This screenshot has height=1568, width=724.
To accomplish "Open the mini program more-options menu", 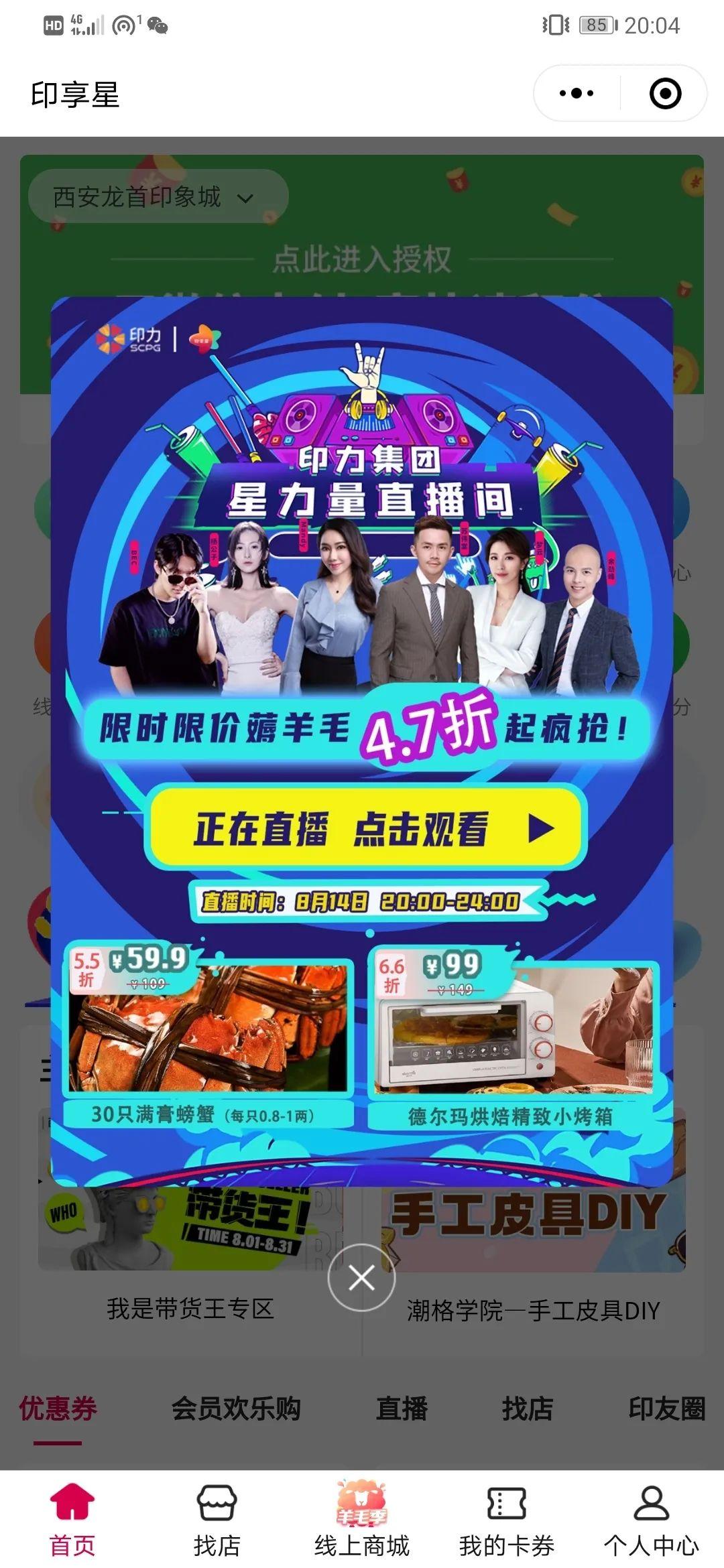I will click(x=577, y=93).
